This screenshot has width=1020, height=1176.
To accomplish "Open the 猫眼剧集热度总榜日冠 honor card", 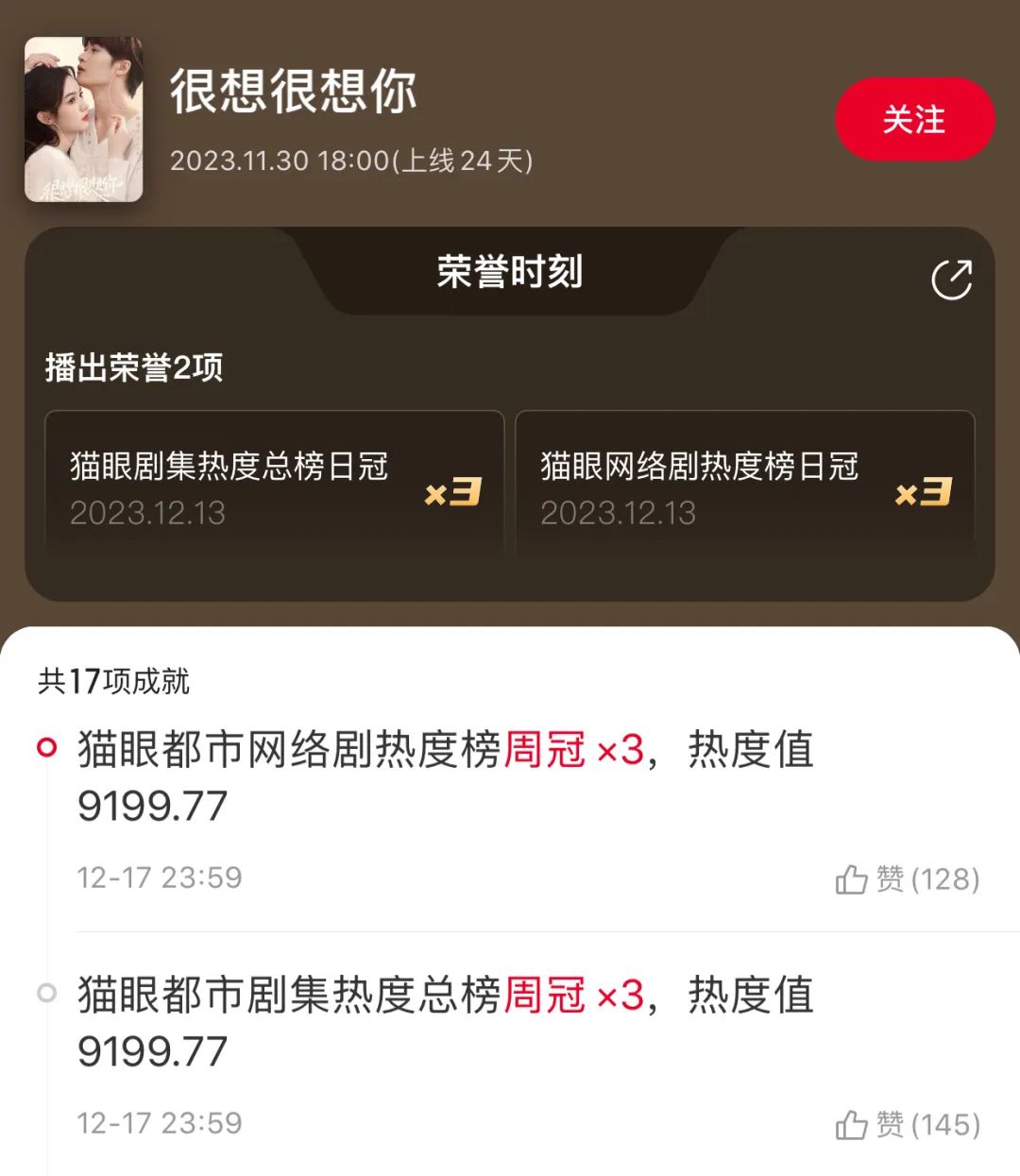I will (x=274, y=487).
